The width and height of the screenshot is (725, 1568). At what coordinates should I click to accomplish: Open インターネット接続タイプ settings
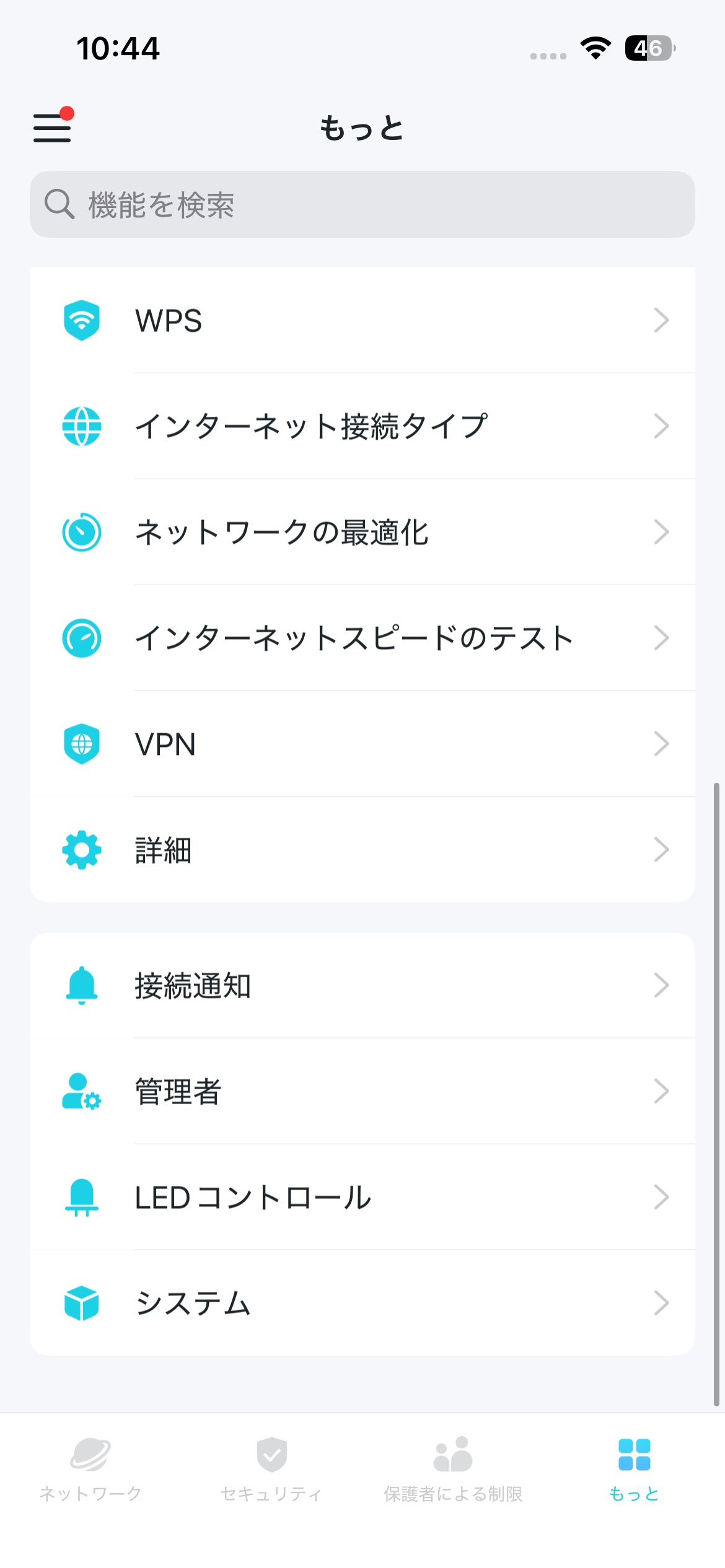pyautogui.click(x=362, y=426)
